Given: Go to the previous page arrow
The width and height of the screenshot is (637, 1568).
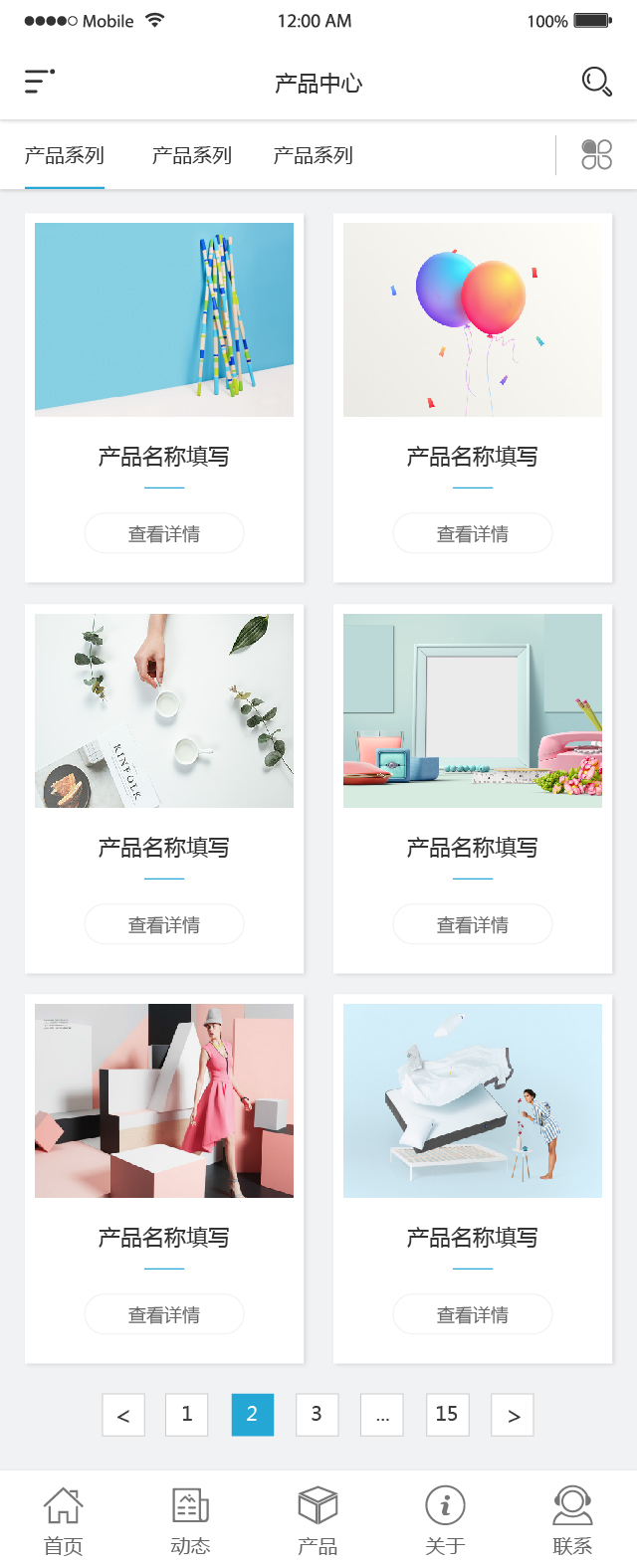Looking at the screenshot, I should 123,1415.
